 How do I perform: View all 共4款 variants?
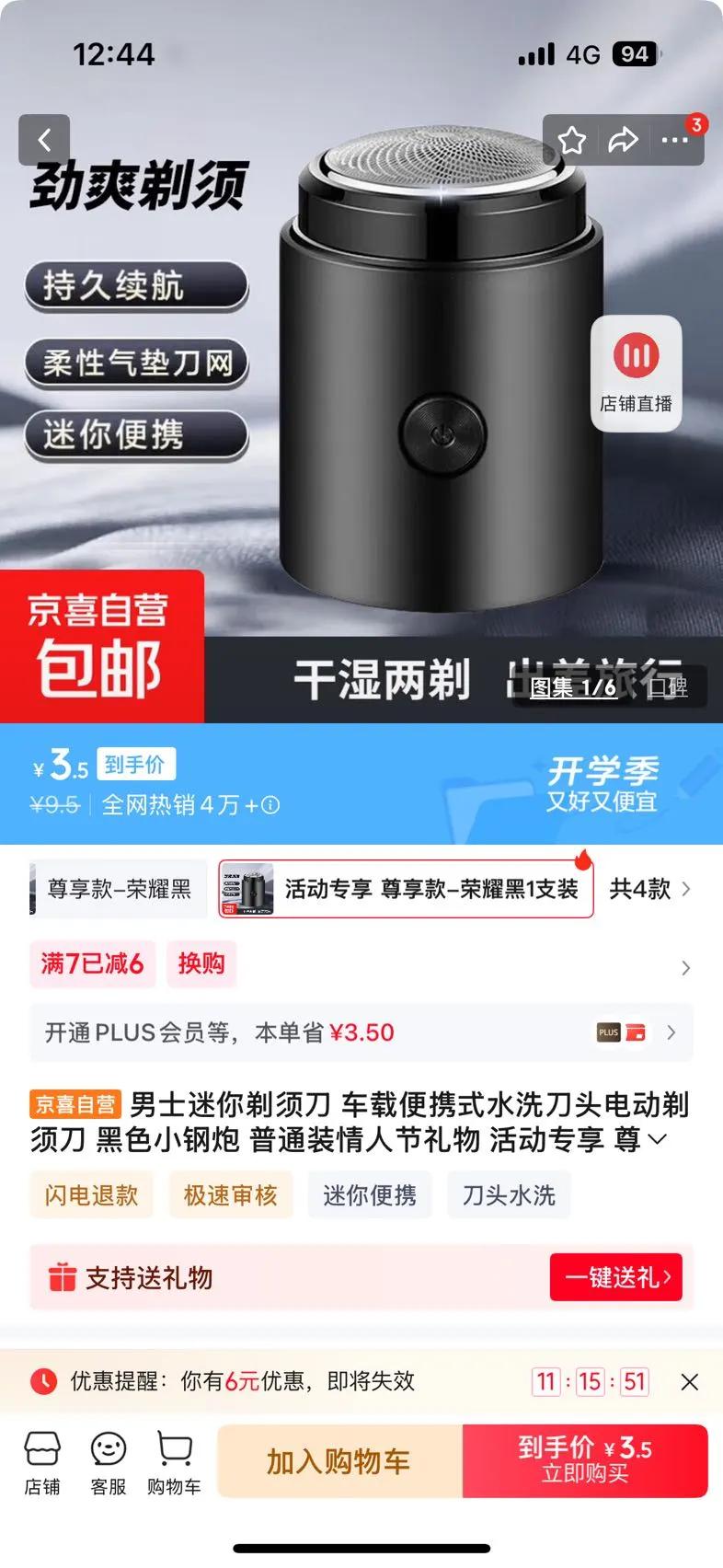pos(650,889)
